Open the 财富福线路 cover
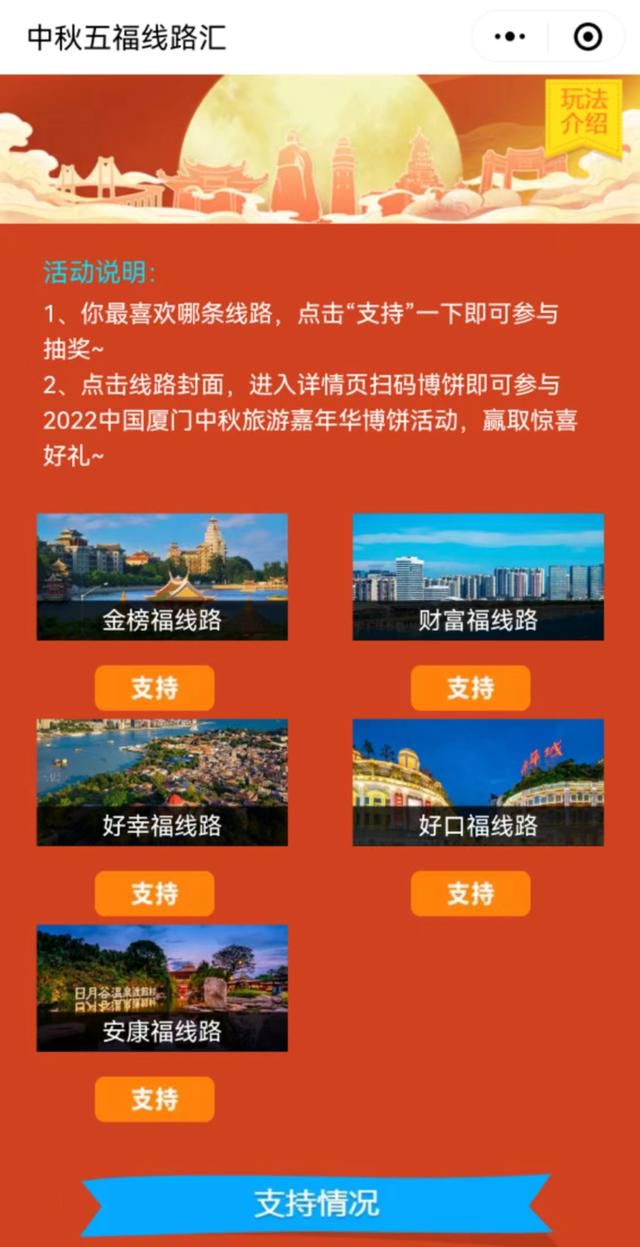Screen dimensions: 640x1247 point(478,577)
